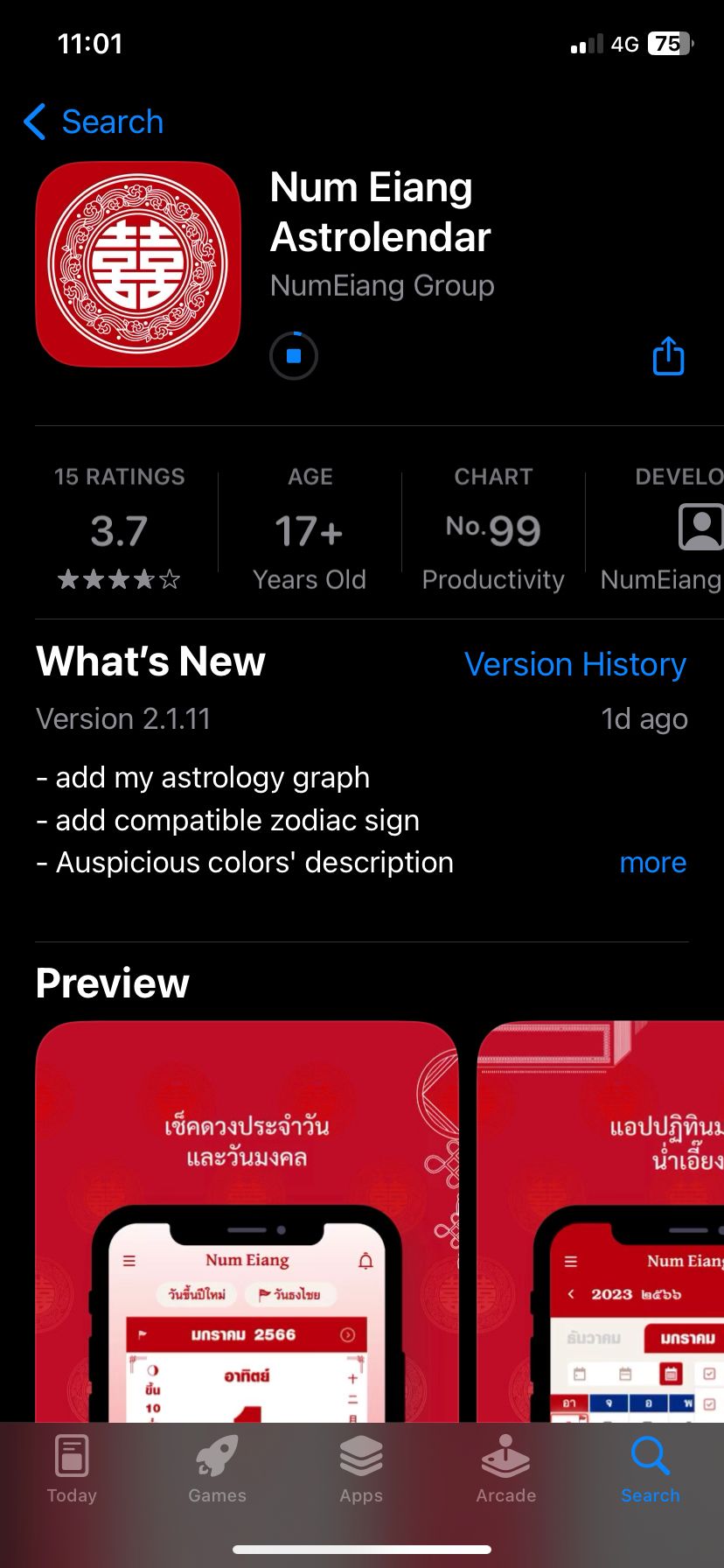The height and width of the screenshot is (1568, 724).
Task: Switch to the Today tab
Action: click(x=72, y=1470)
